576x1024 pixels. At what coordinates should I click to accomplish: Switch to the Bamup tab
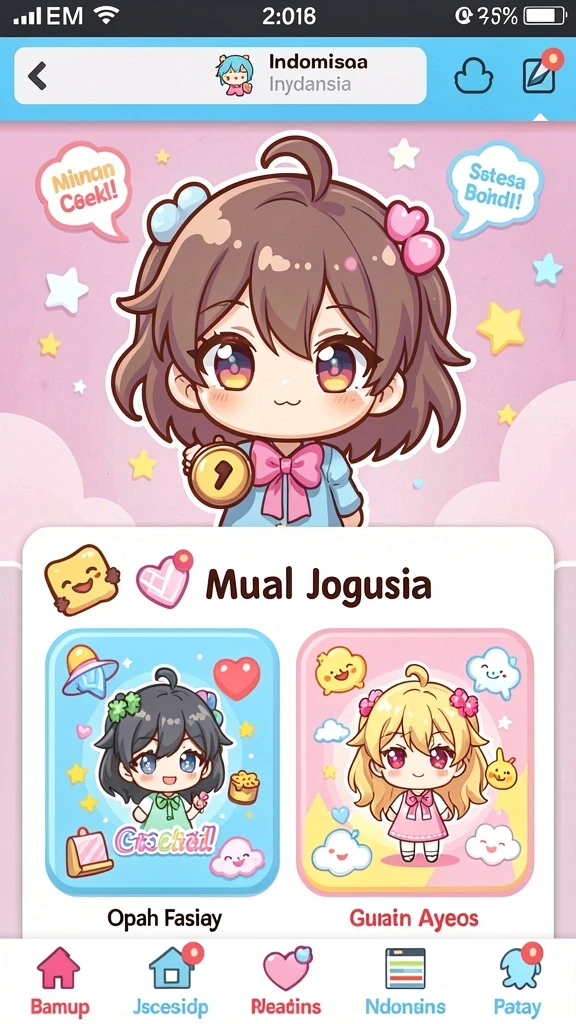pos(58,982)
